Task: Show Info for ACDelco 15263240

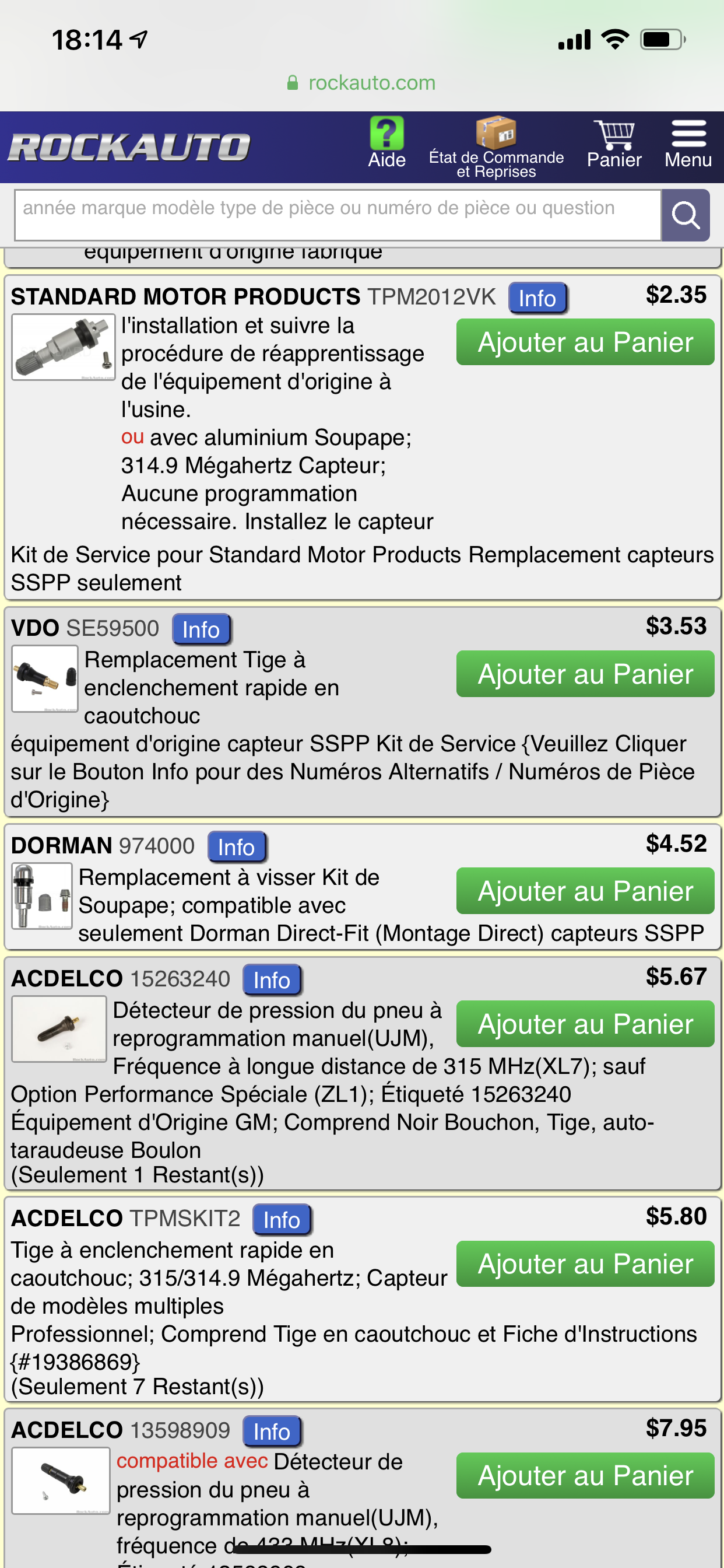Action: point(271,980)
